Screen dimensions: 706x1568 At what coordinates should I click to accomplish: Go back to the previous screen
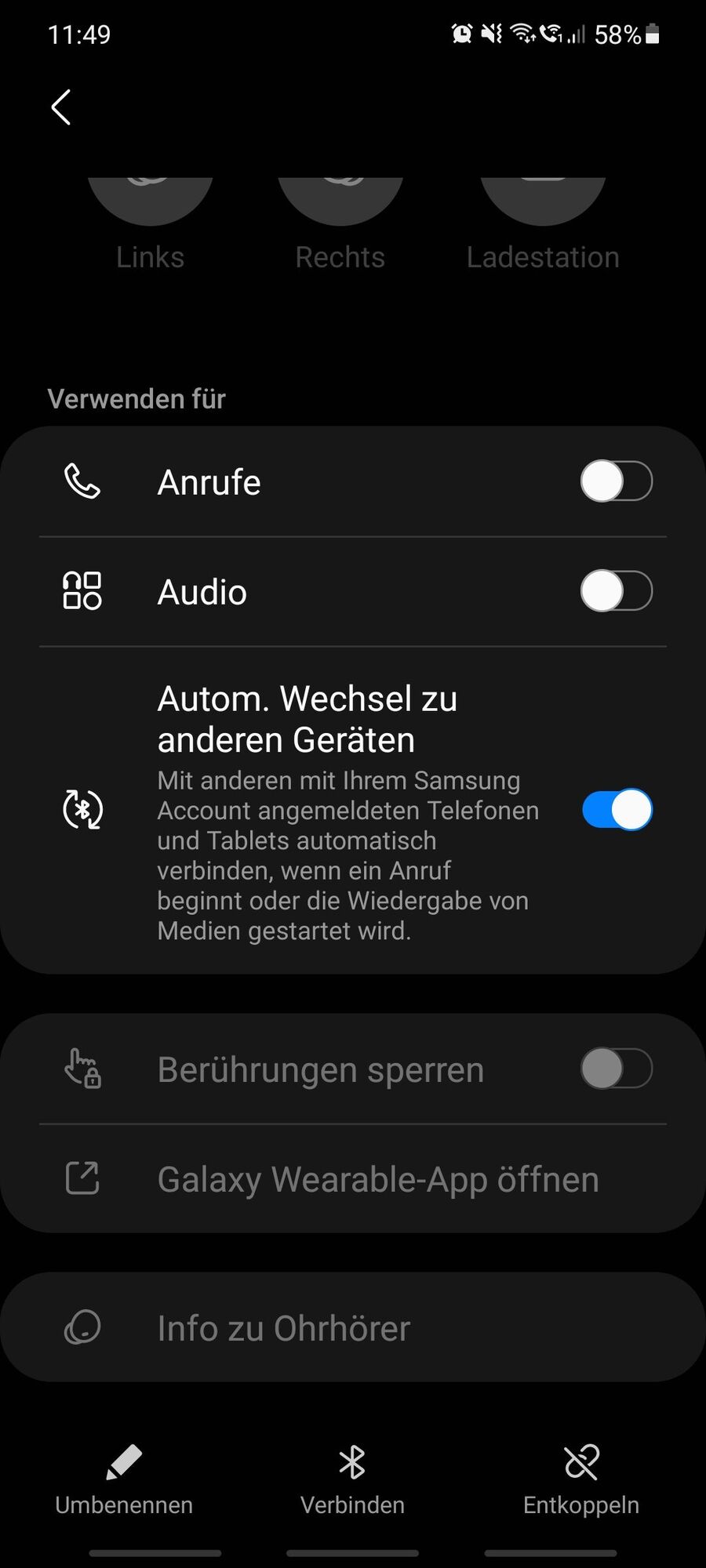[x=61, y=107]
